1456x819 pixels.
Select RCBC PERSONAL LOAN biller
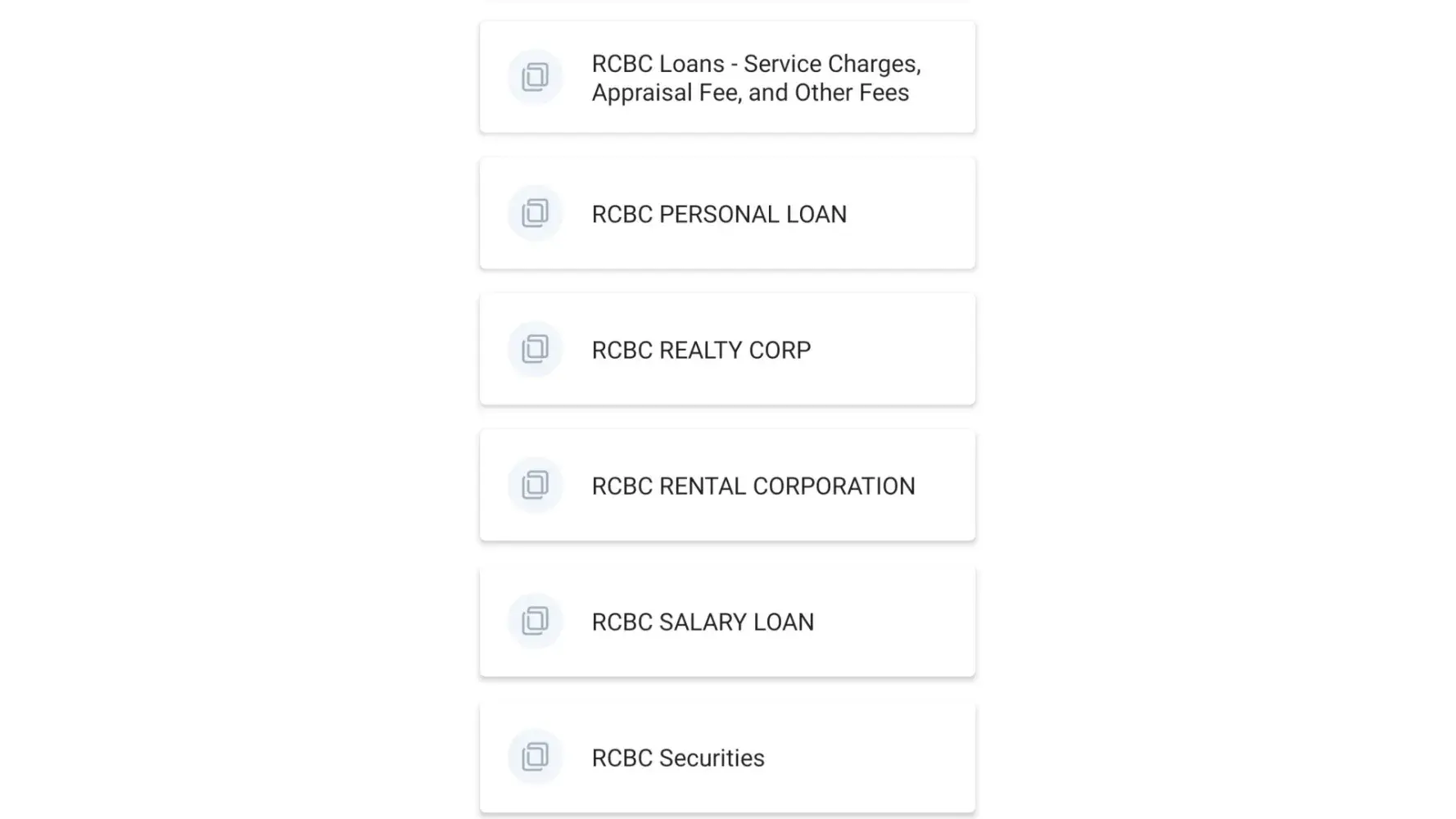[727, 214]
